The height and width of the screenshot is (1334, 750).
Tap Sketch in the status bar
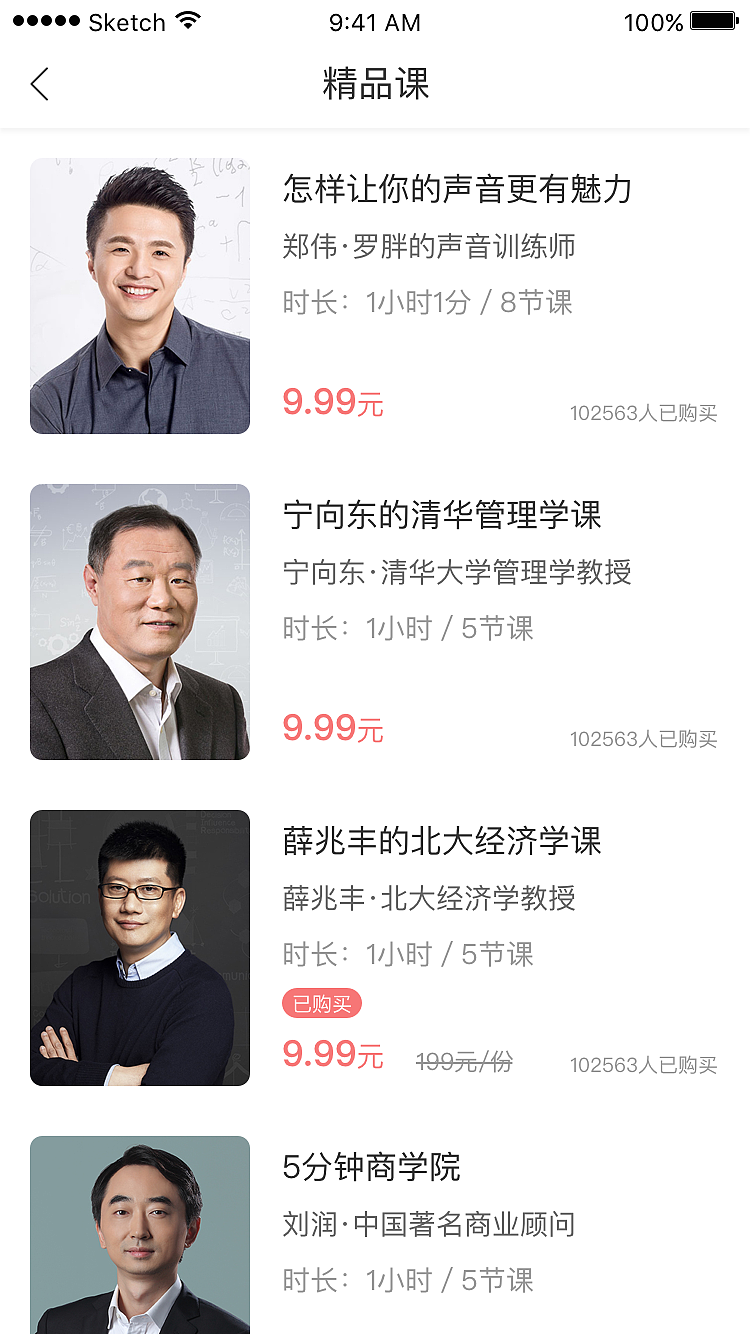point(123,22)
